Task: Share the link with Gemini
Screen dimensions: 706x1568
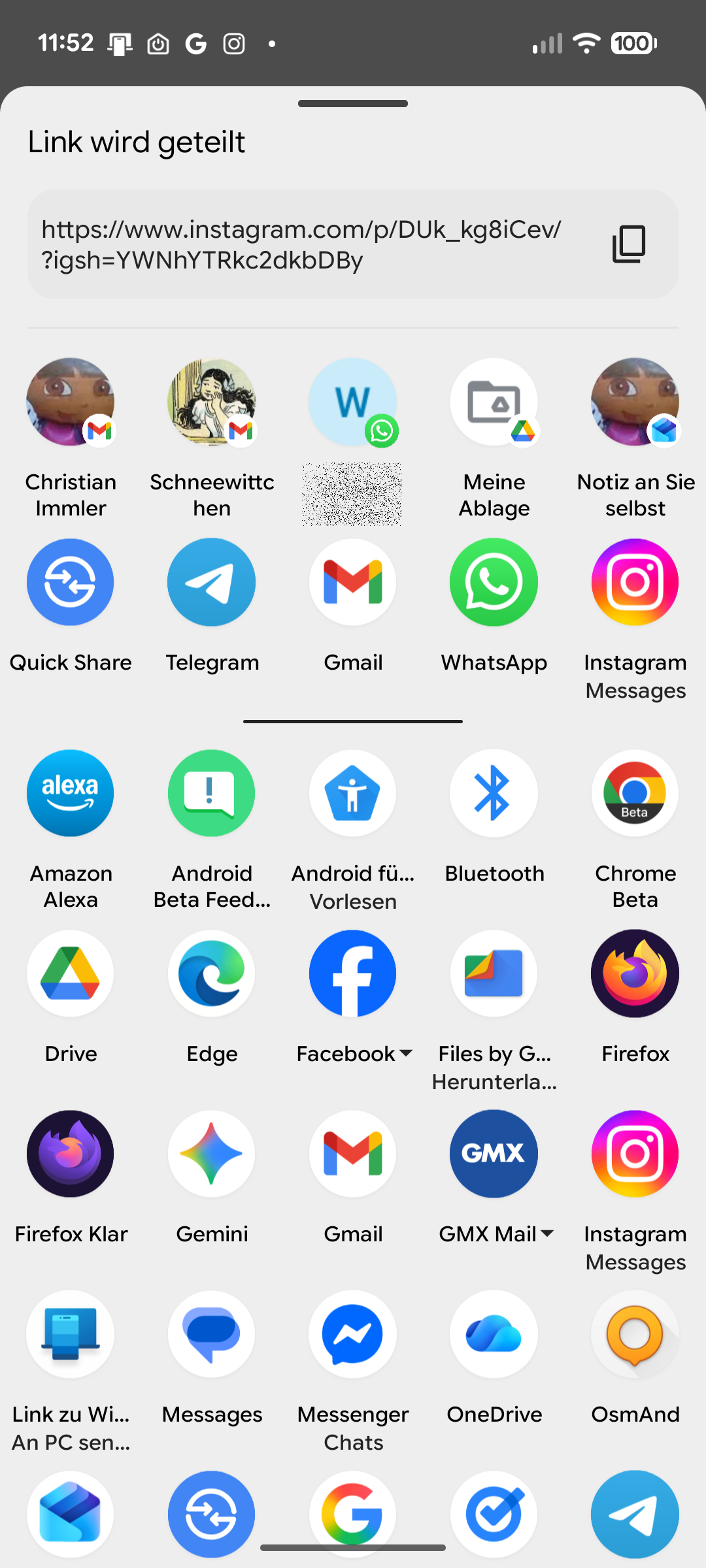Action: click(x=212, y=1154)
